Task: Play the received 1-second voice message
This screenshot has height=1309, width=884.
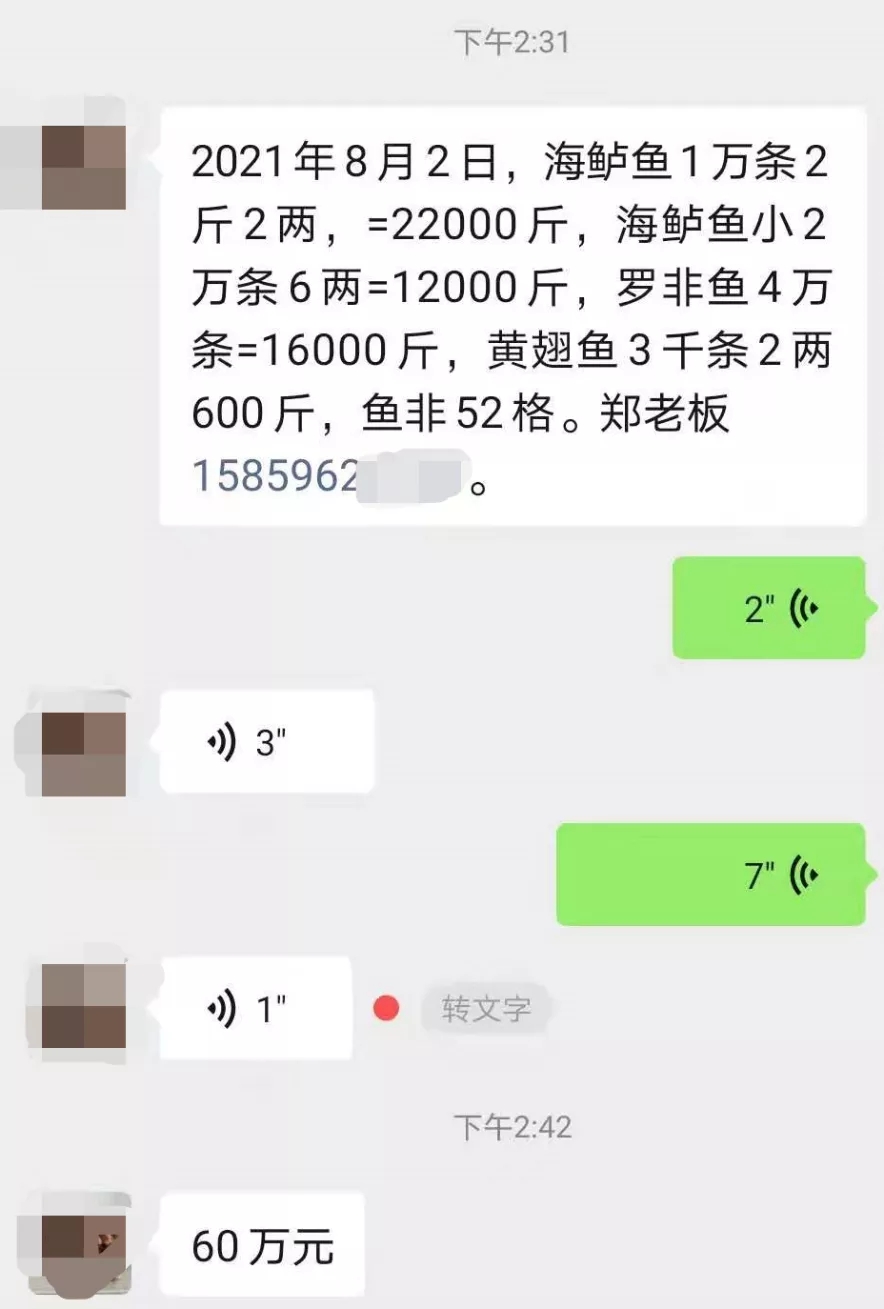Action: [x=256, y=1008]
